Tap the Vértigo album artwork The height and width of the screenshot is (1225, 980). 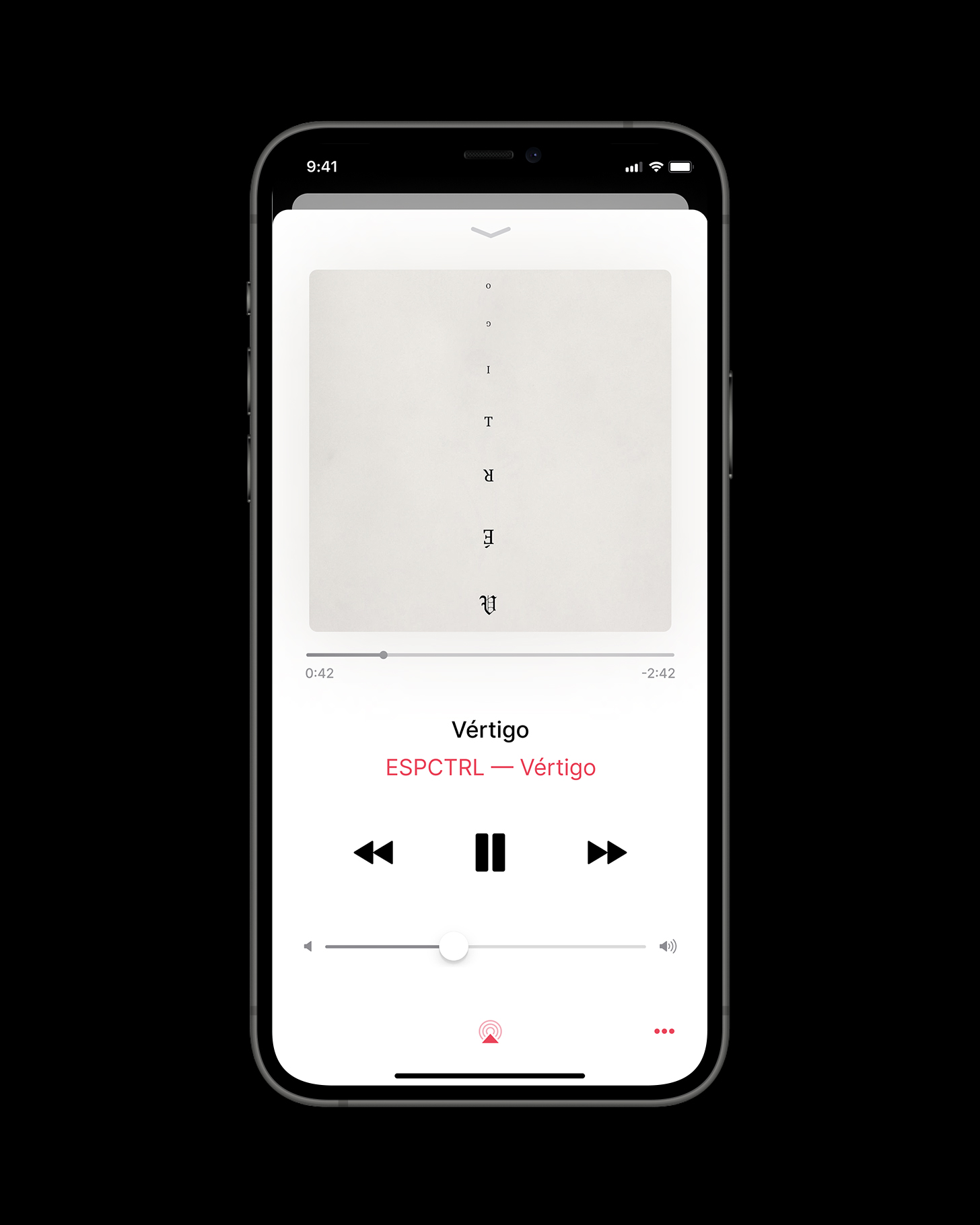(490, 450)
